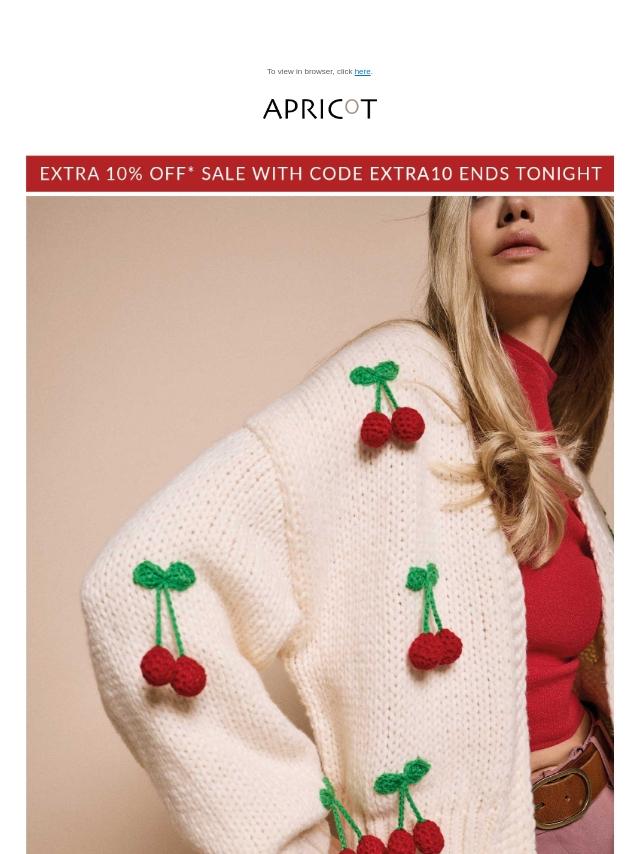This screenshot has height=854, width=640.
Task: Tap the Extra 10% off sale banner
Action: click(x=320, y=174)
